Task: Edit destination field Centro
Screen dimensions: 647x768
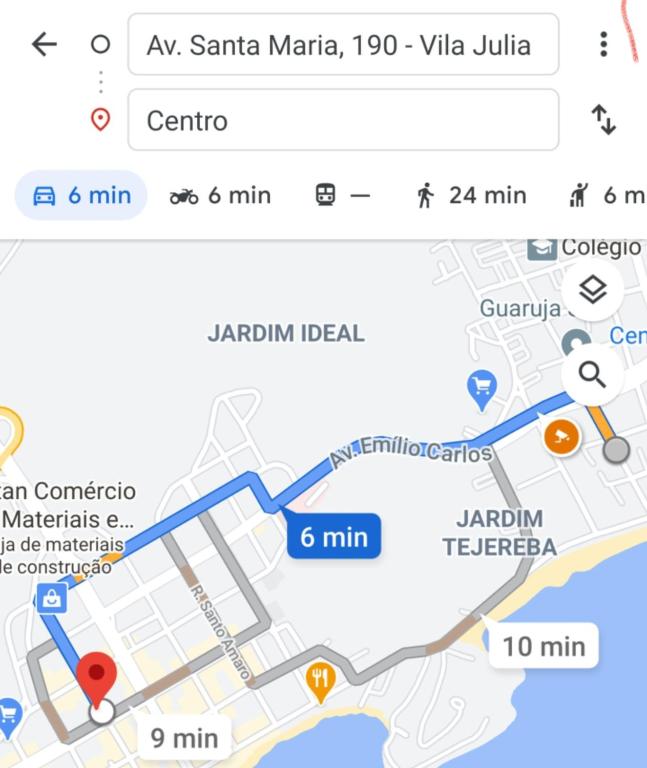Action: (x=342, y=121)
